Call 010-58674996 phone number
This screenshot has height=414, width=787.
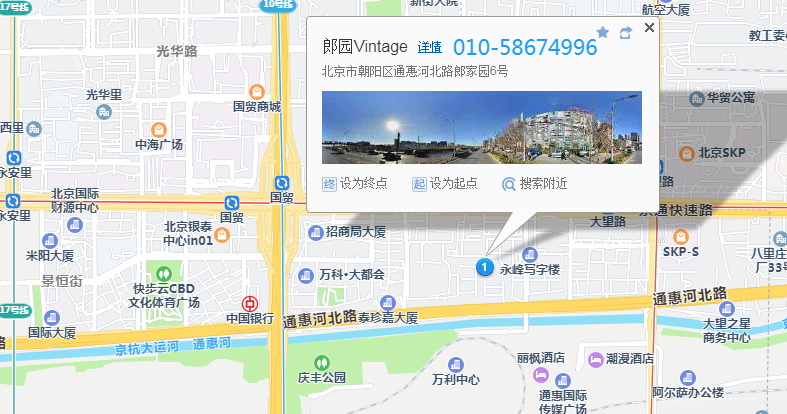click(525, 47)
